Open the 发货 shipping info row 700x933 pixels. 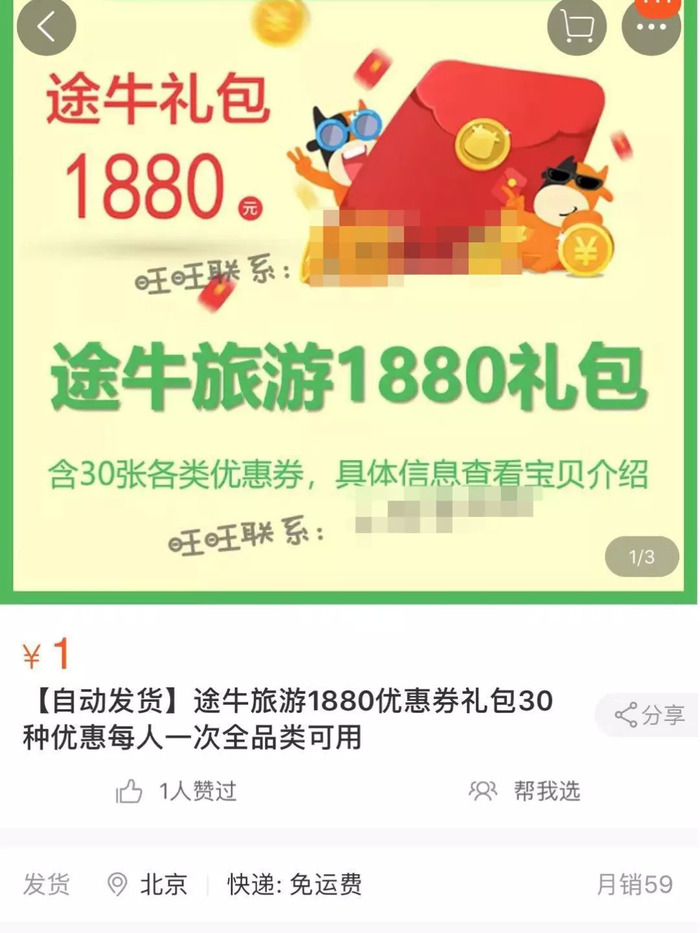(348, 884)
